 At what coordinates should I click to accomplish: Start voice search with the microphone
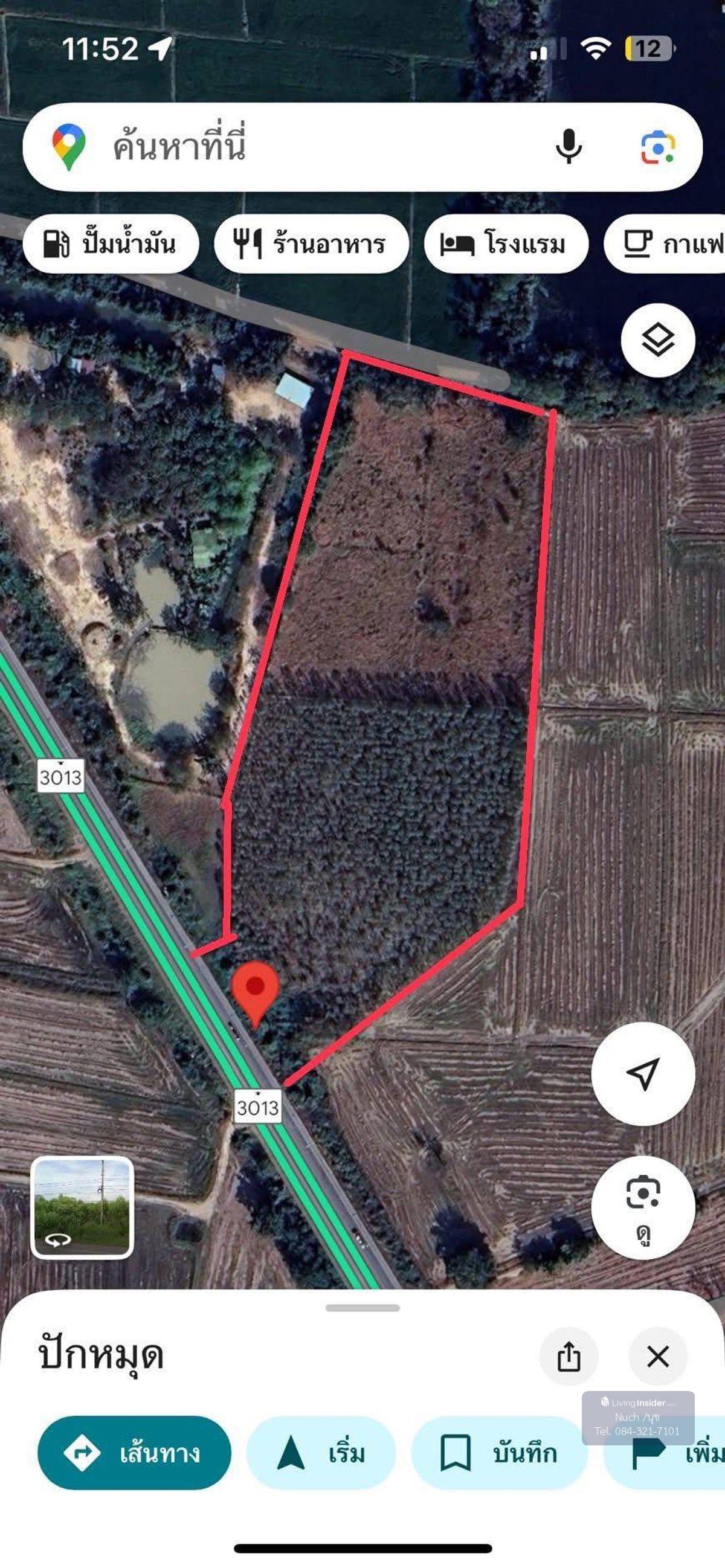[x=569, y=147]
